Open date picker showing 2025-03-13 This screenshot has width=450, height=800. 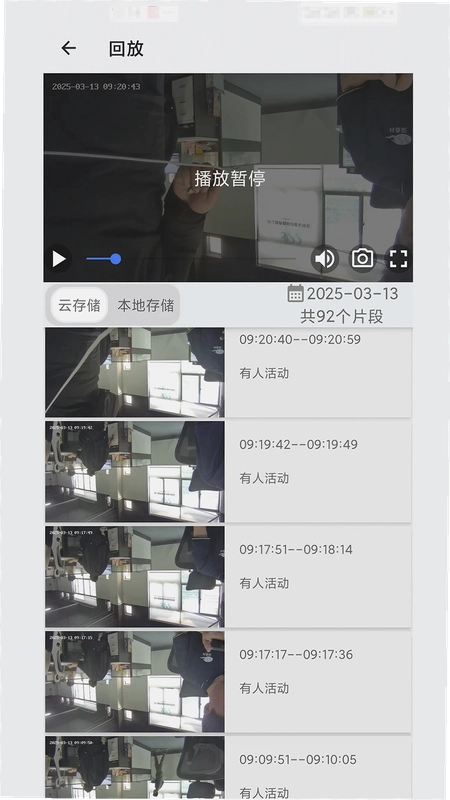342,294
